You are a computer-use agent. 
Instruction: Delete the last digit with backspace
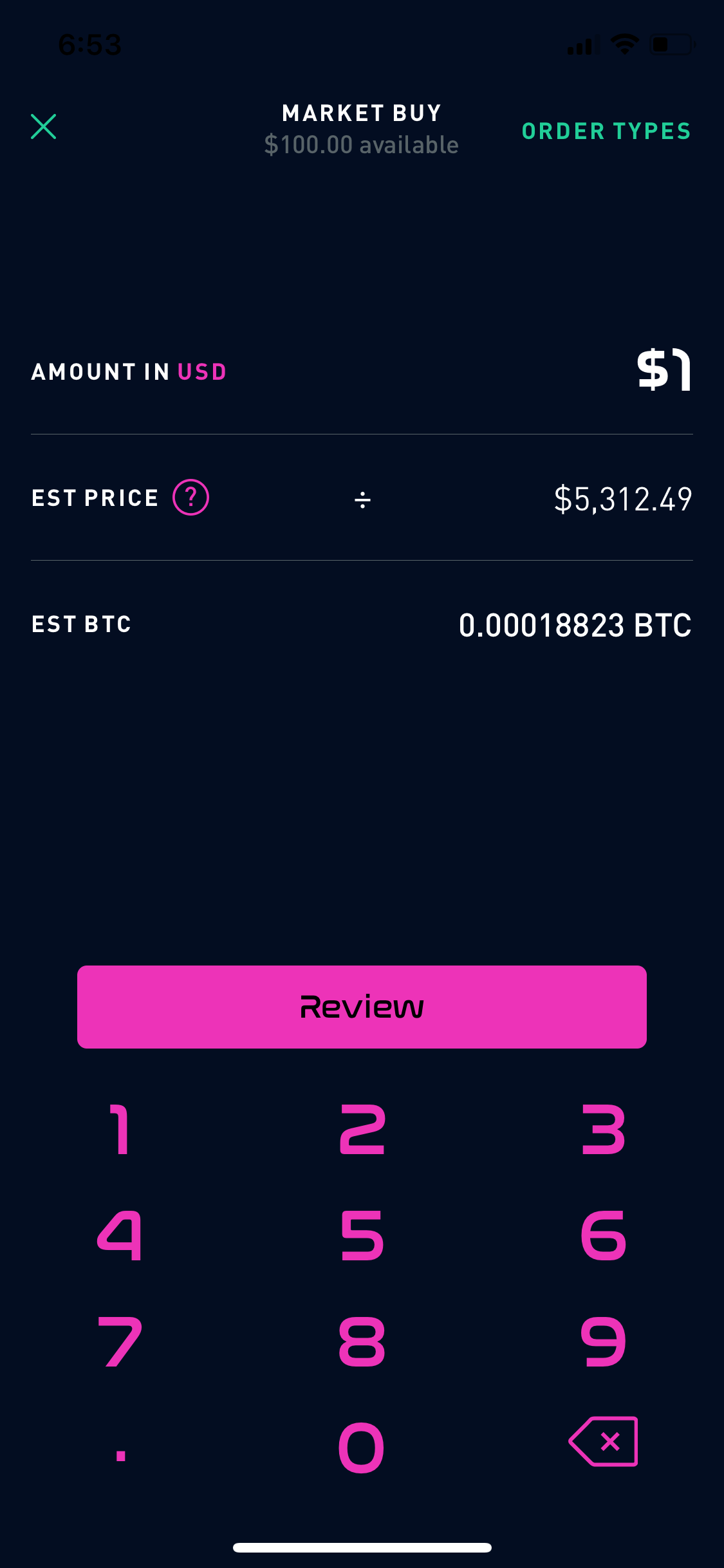click(603, 1441)
